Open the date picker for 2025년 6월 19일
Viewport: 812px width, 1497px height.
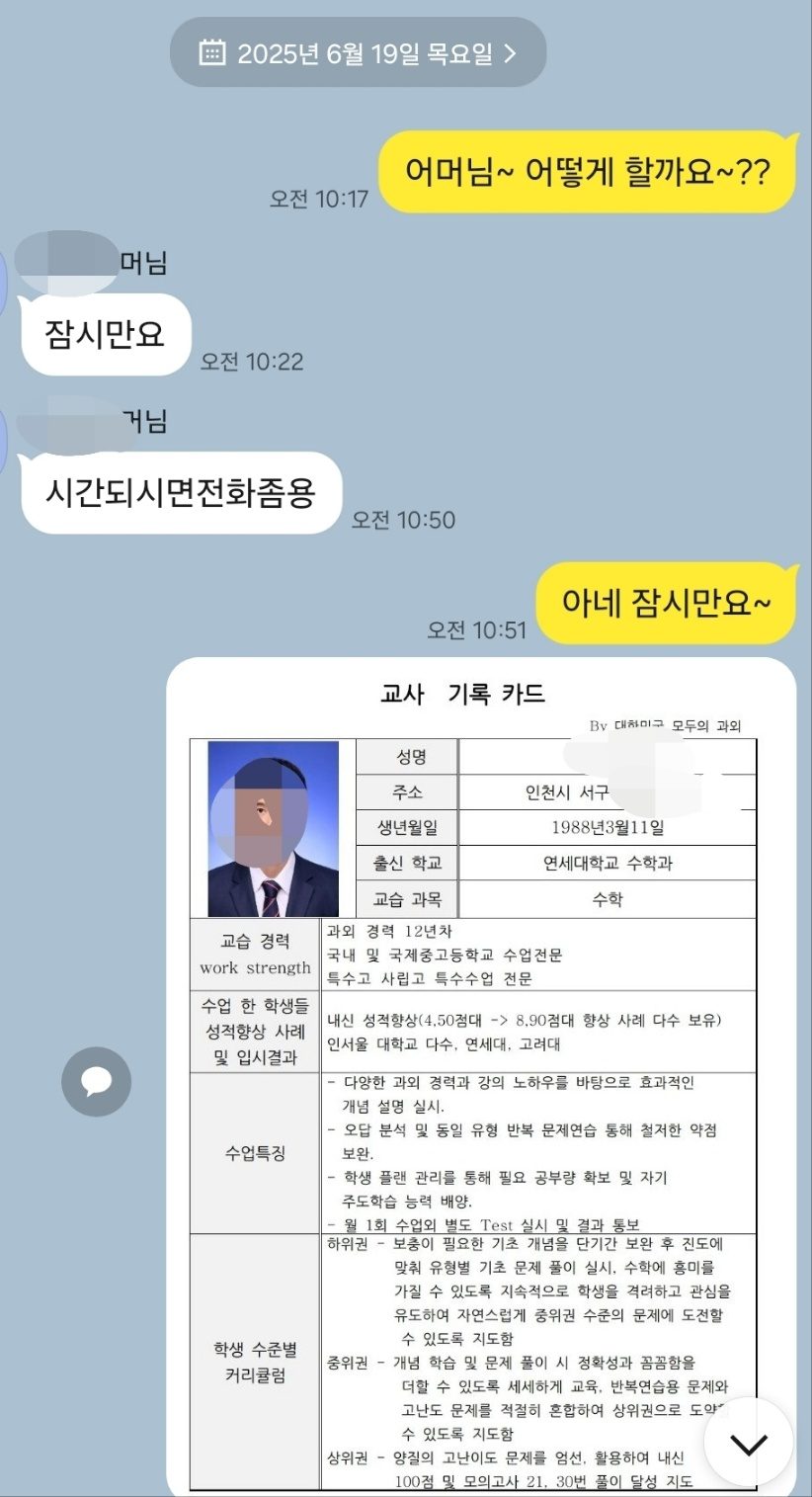[358, 52]
